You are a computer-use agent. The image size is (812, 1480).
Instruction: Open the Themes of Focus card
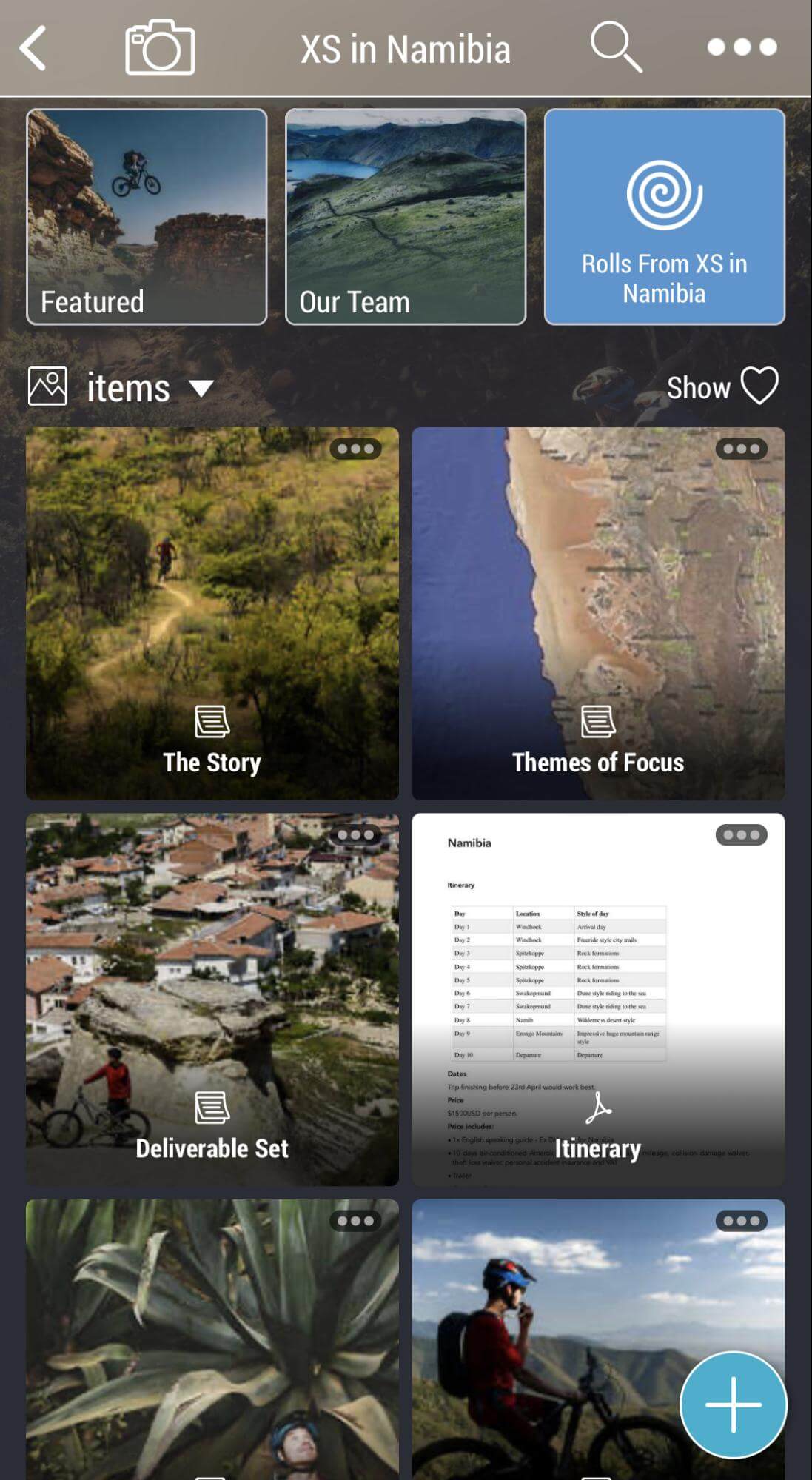tap(598, 614)
